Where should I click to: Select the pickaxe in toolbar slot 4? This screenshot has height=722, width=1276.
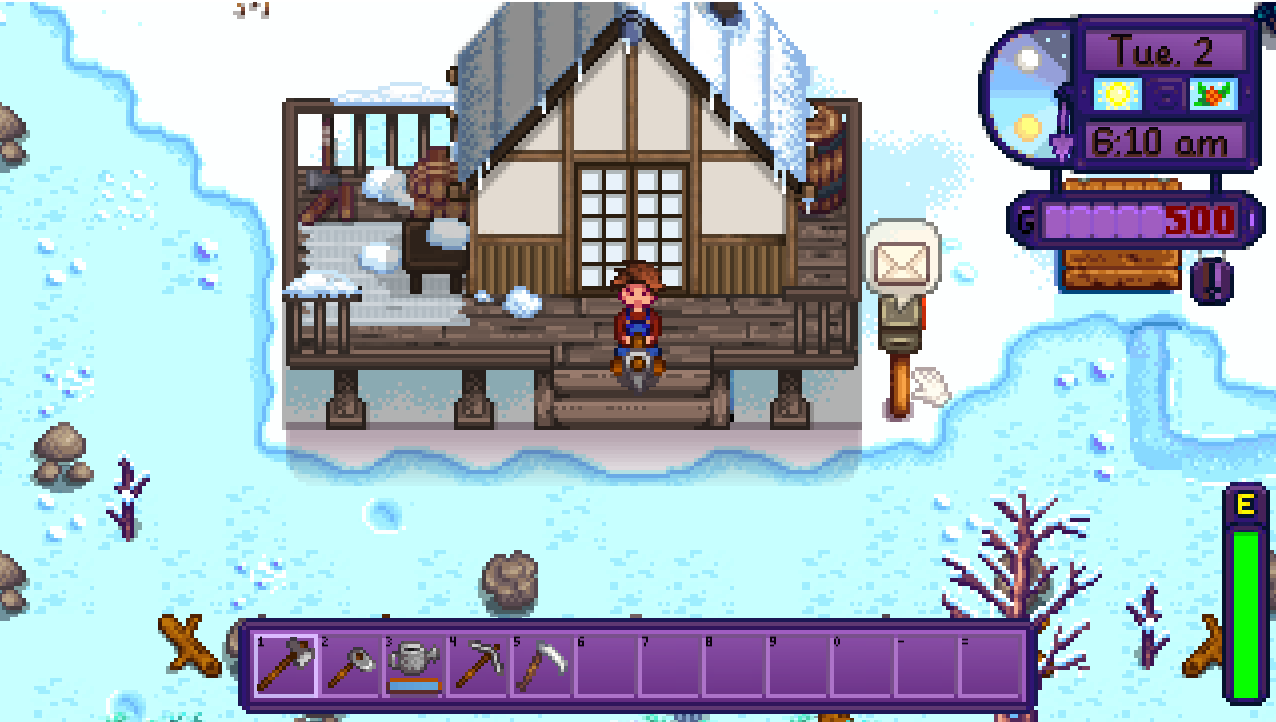[478, 666]
